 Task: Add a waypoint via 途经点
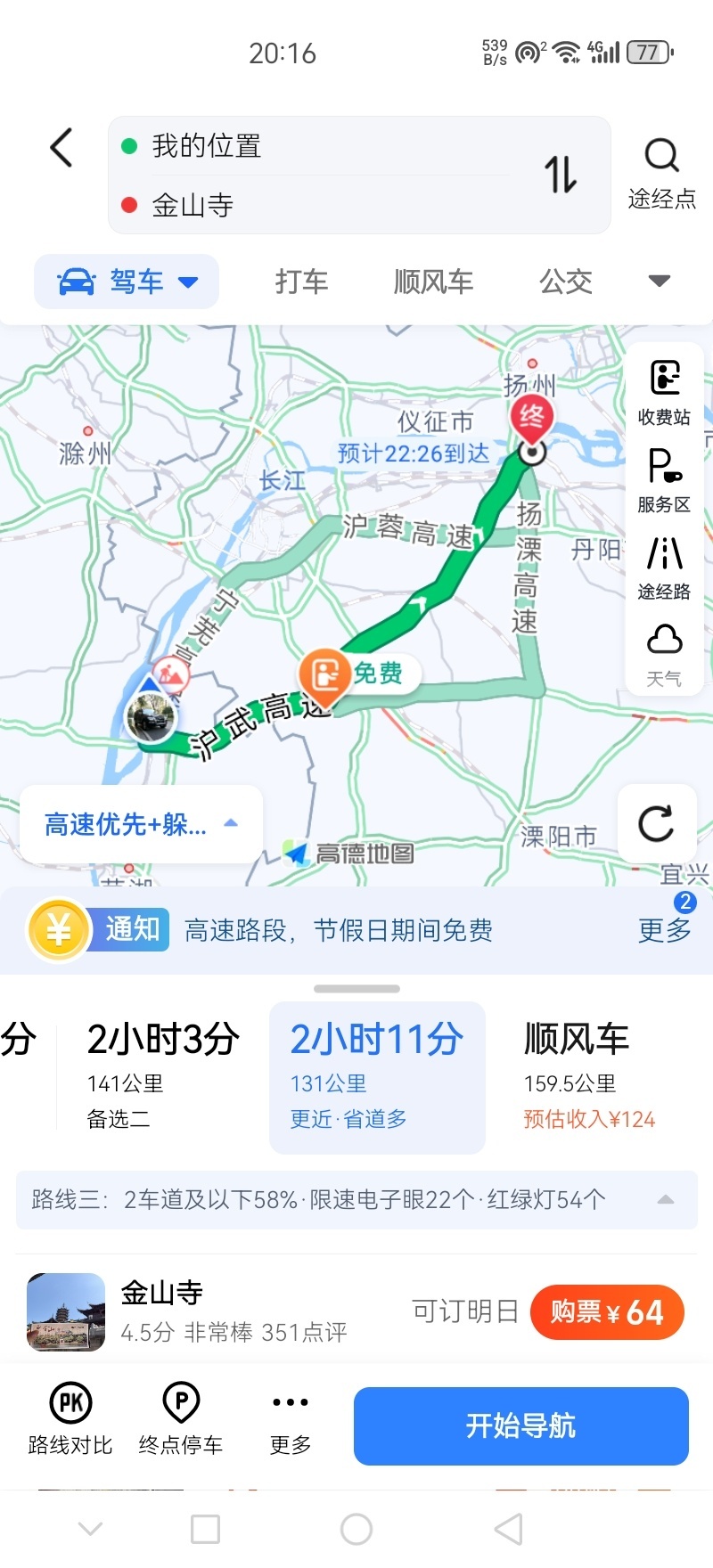coord(661,174)
